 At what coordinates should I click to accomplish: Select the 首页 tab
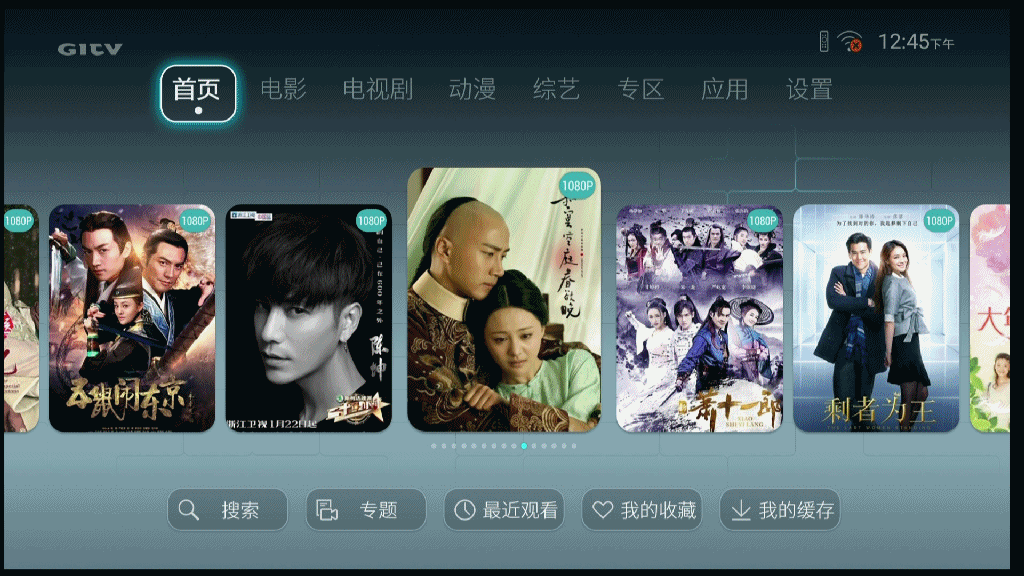click(198, 92)
